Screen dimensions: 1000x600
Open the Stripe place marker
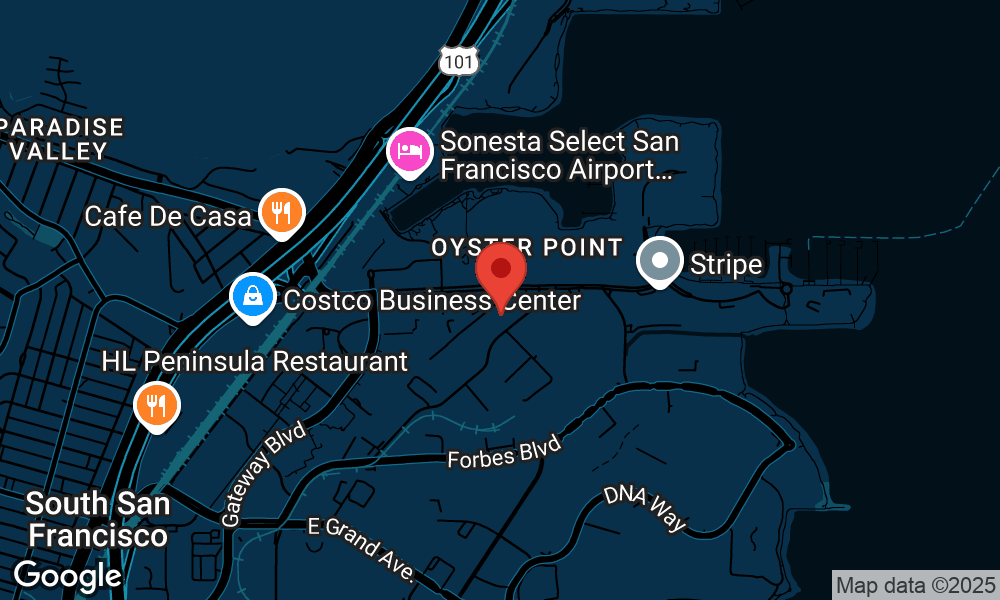pyautogui.click(x=659, y=261)
